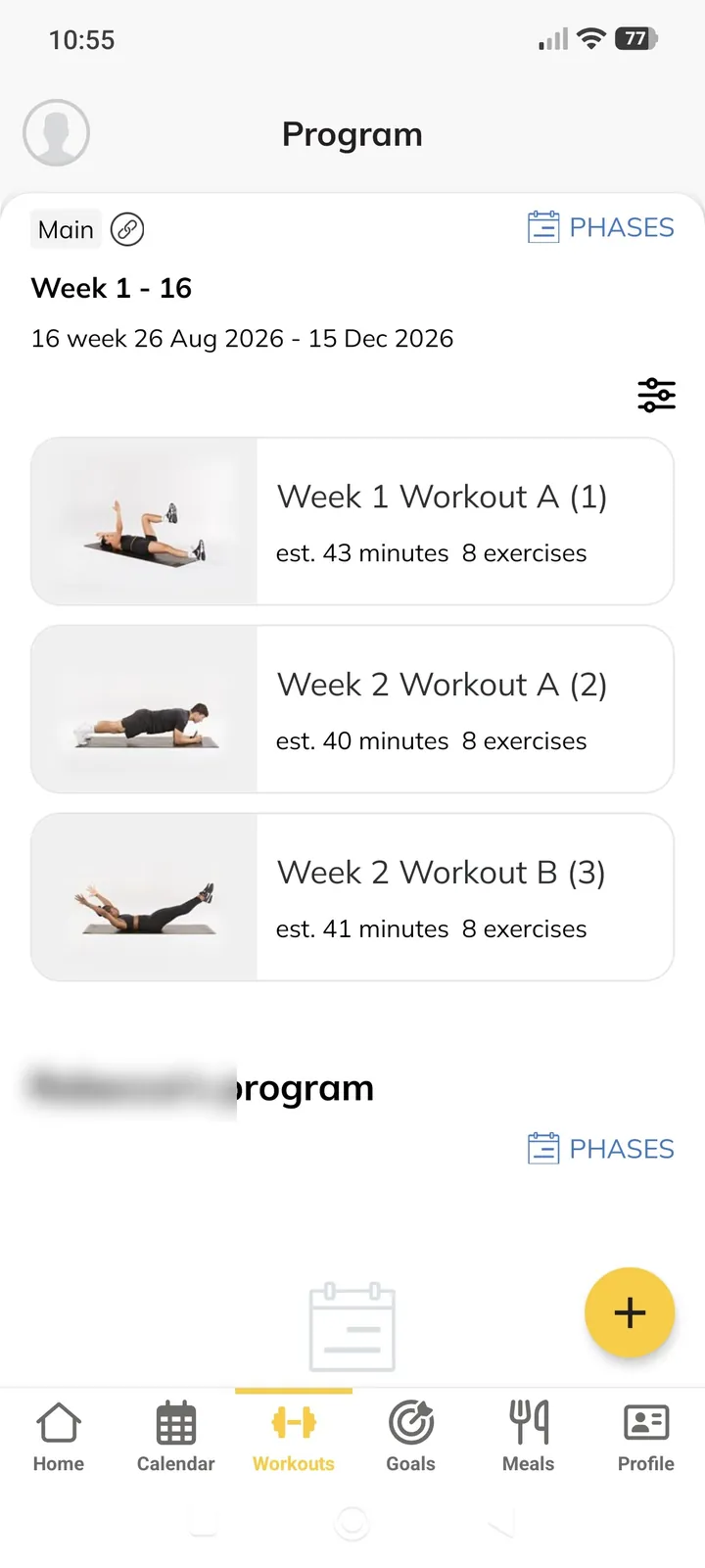
Task: Open PHASES for the second program
Action: (x=600, y=1148)
